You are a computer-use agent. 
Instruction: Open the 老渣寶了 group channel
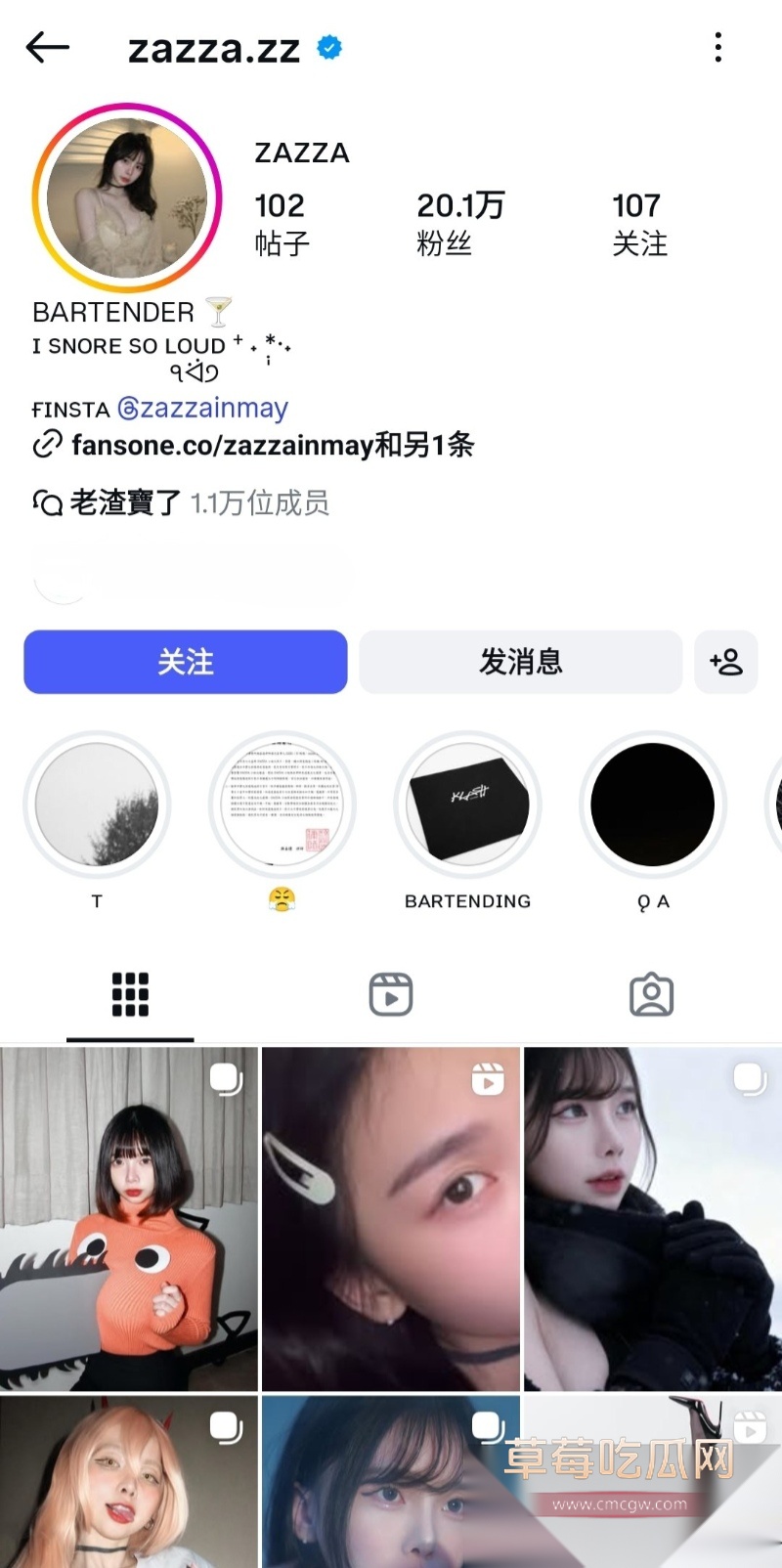pos(122,501)
